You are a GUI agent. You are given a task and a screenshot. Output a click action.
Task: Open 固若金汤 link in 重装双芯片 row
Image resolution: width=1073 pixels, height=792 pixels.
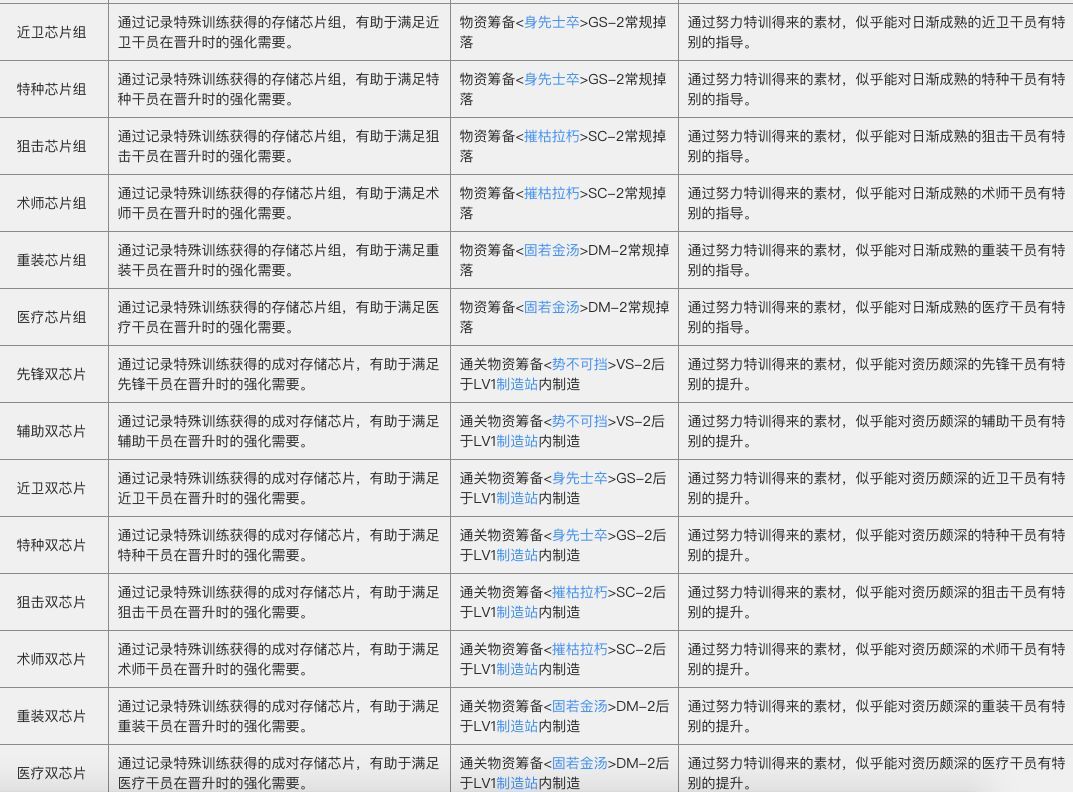tap(580, 706)
